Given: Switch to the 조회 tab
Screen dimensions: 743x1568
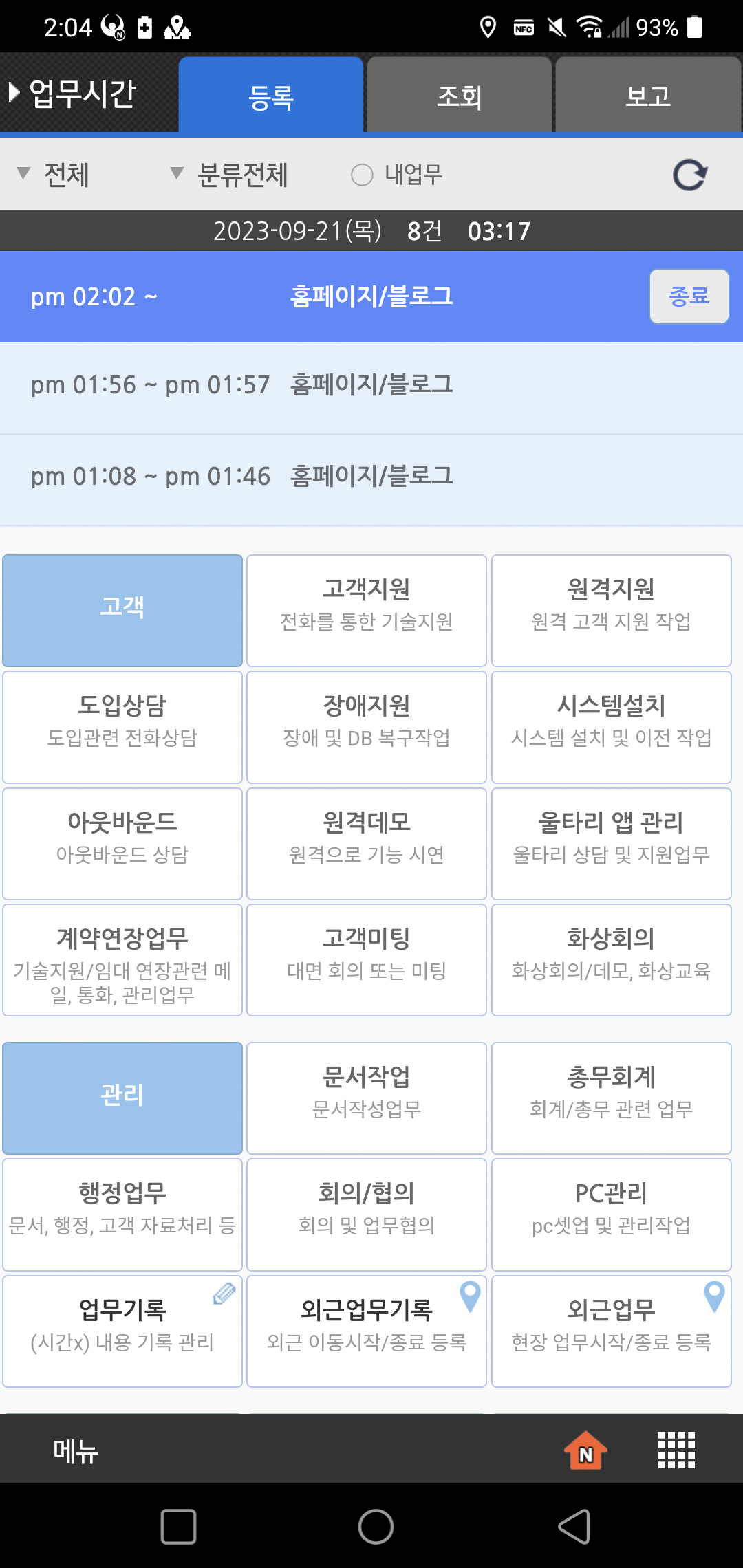Looking at the screenshot, I should tap(460, 95).
